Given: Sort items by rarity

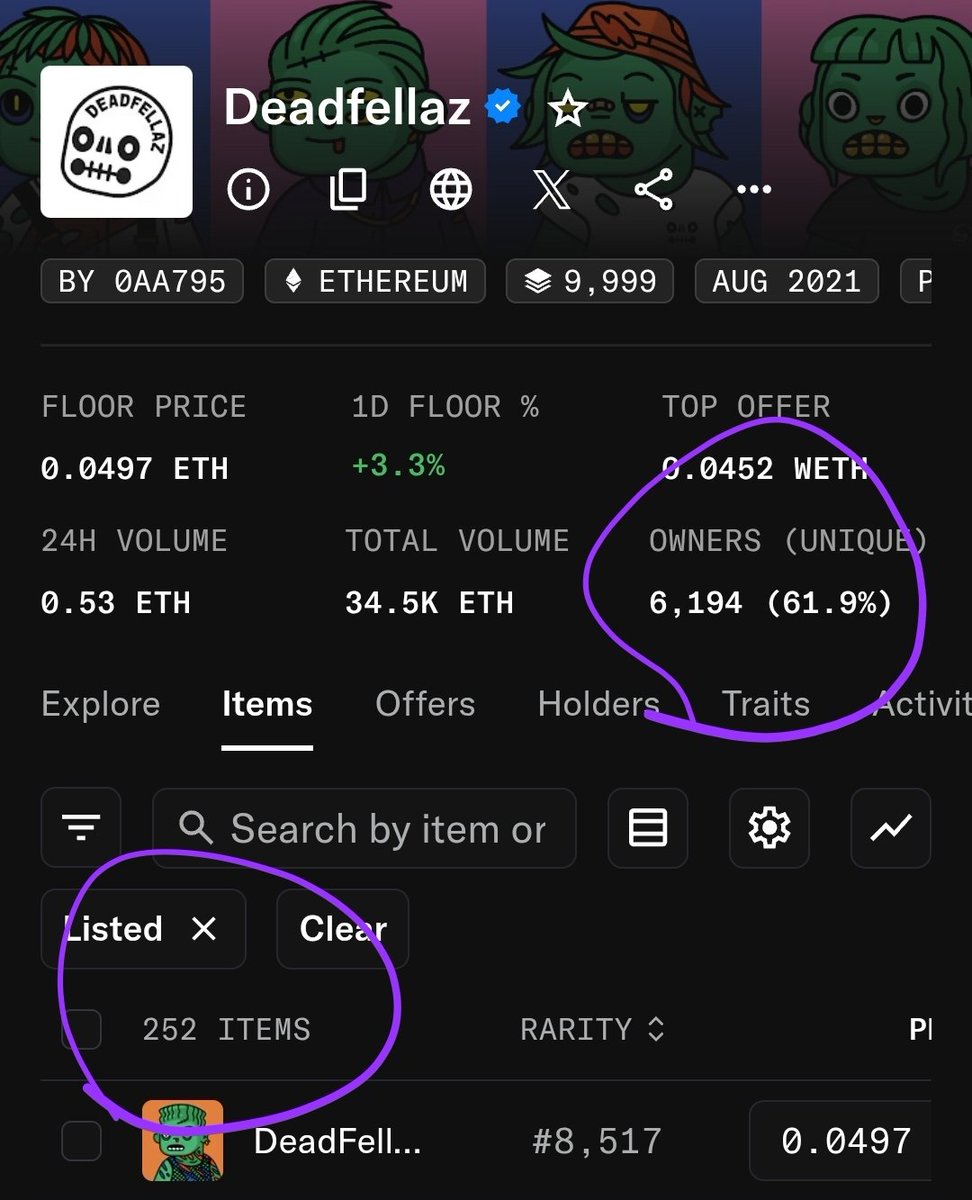Looking at the screenshot, I should [592, 1029].
